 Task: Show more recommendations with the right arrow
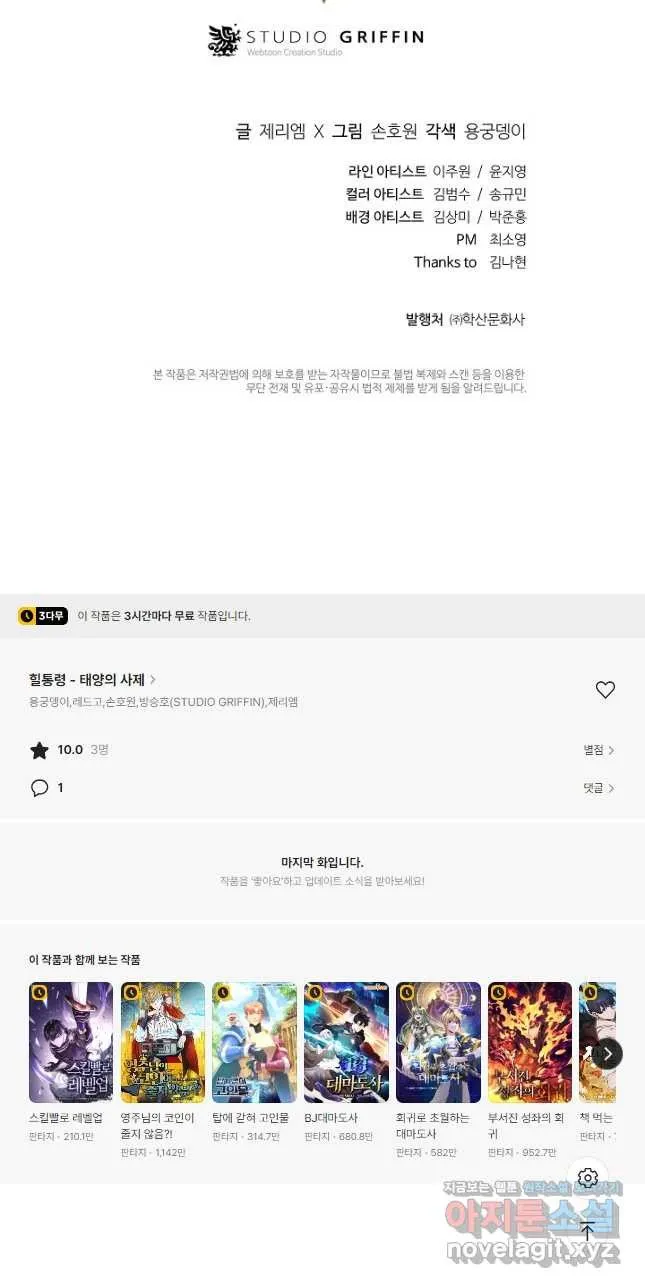point(607,1053)
